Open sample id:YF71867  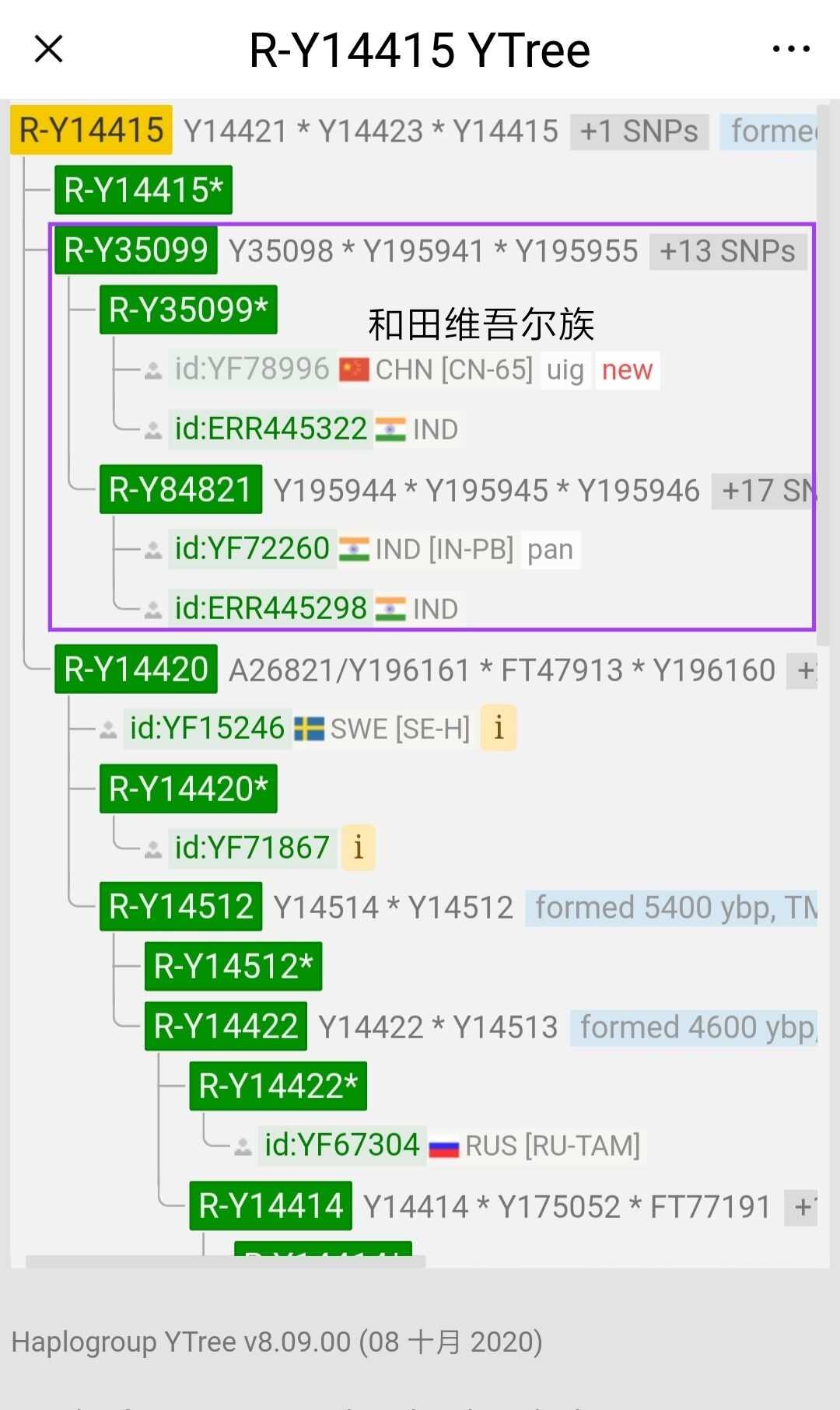[x=252, y=848]
